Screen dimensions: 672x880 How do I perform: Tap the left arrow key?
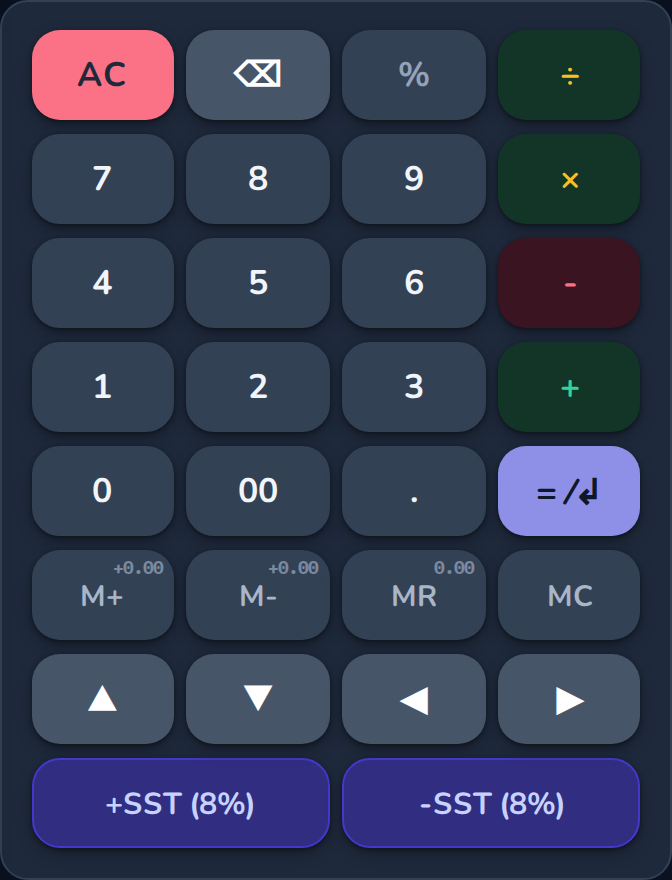(x=414, y=699)
